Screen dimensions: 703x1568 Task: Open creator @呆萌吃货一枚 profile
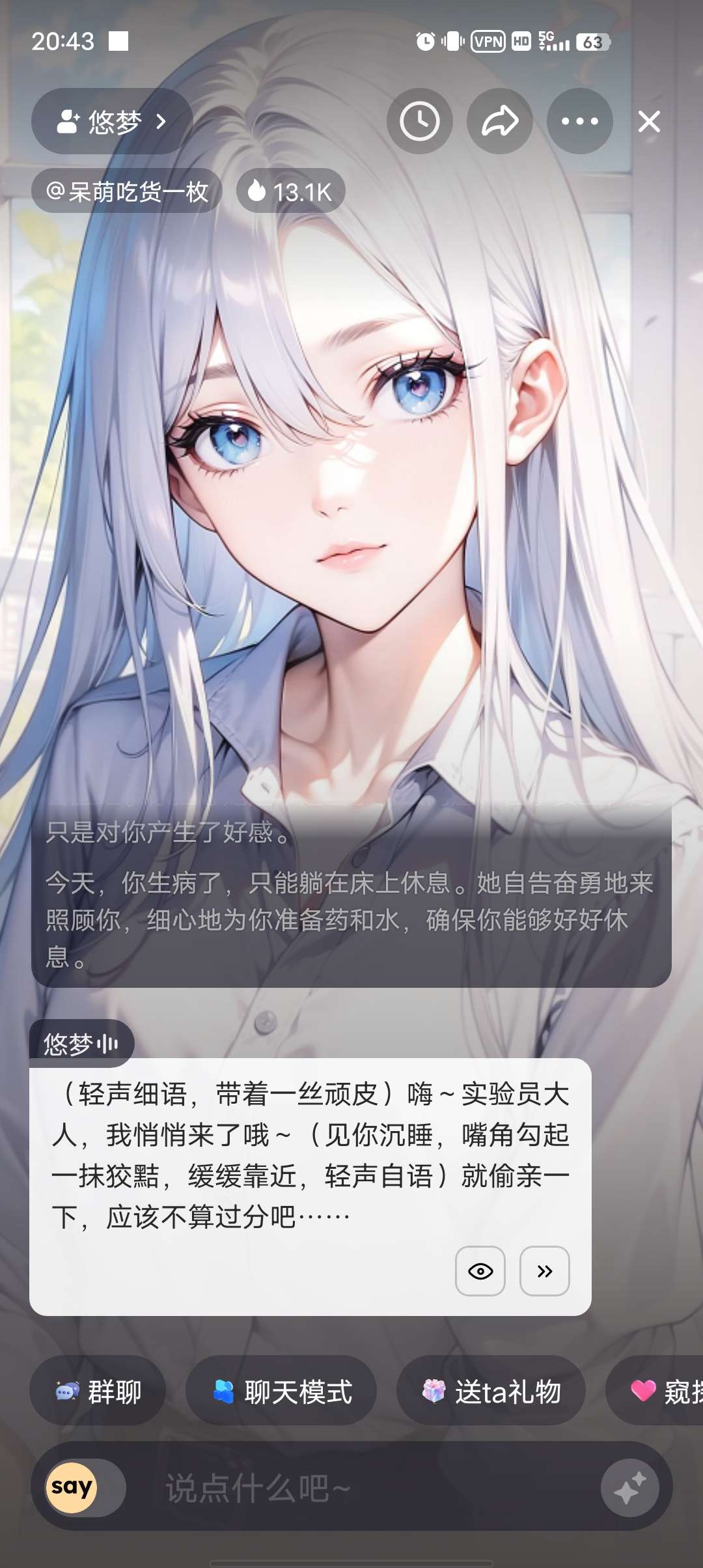coord(127,191)
